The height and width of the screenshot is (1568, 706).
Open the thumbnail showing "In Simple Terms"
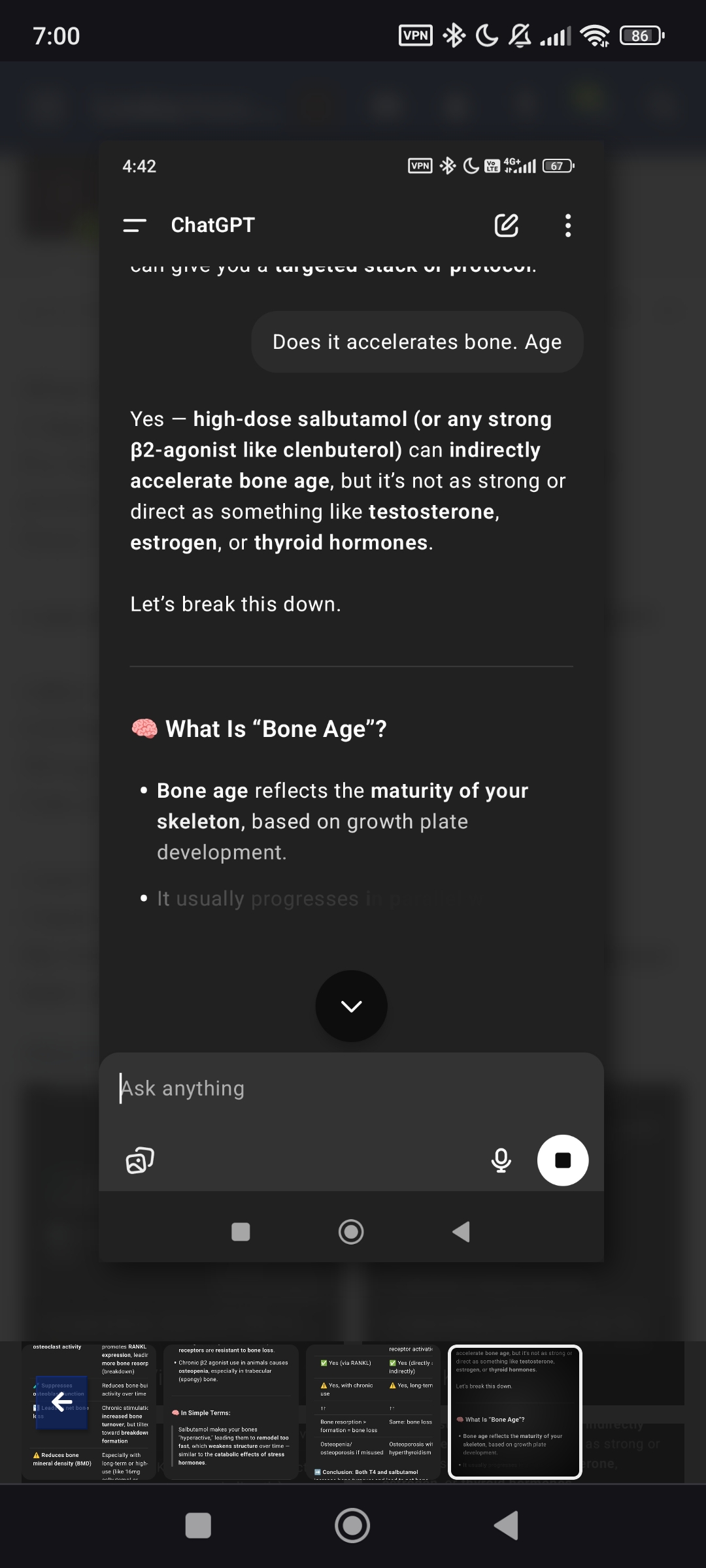231,1412
